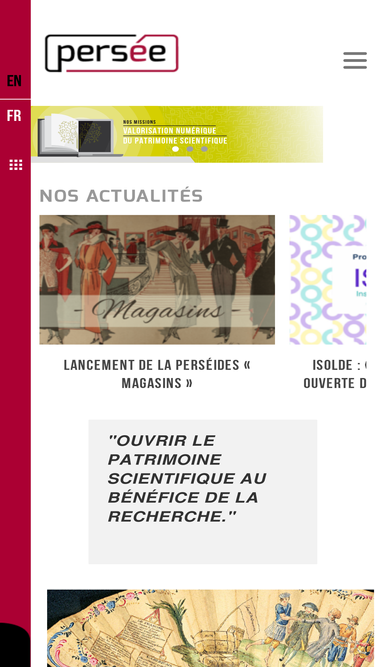Select the third banner slide dot

click(x=204, y=149)
